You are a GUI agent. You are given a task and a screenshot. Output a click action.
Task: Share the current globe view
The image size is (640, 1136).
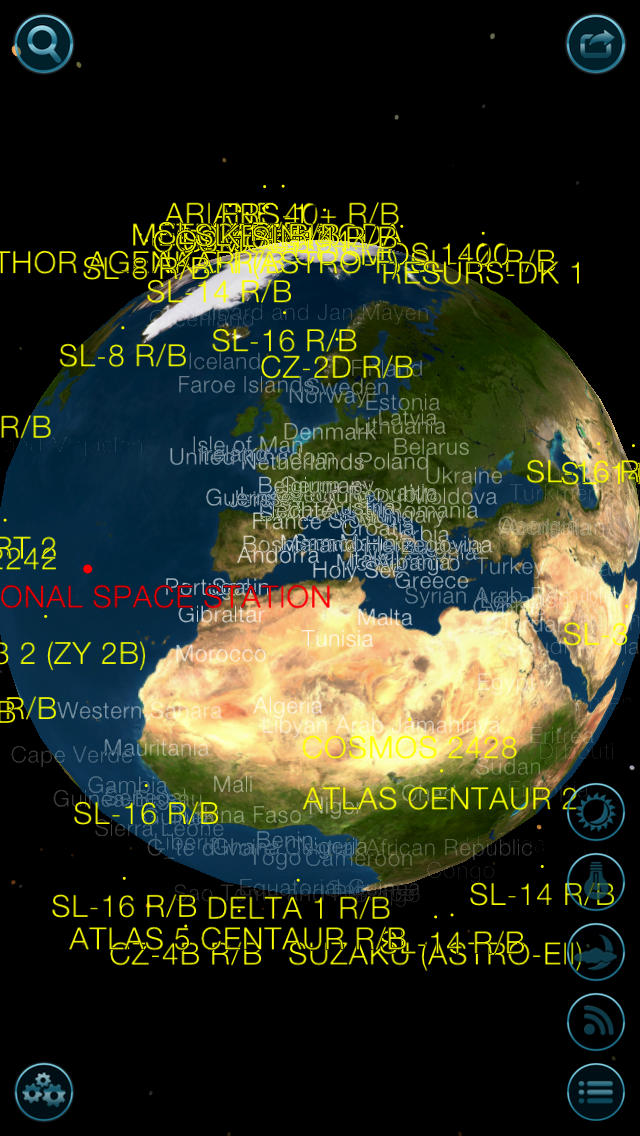(596, 44)
